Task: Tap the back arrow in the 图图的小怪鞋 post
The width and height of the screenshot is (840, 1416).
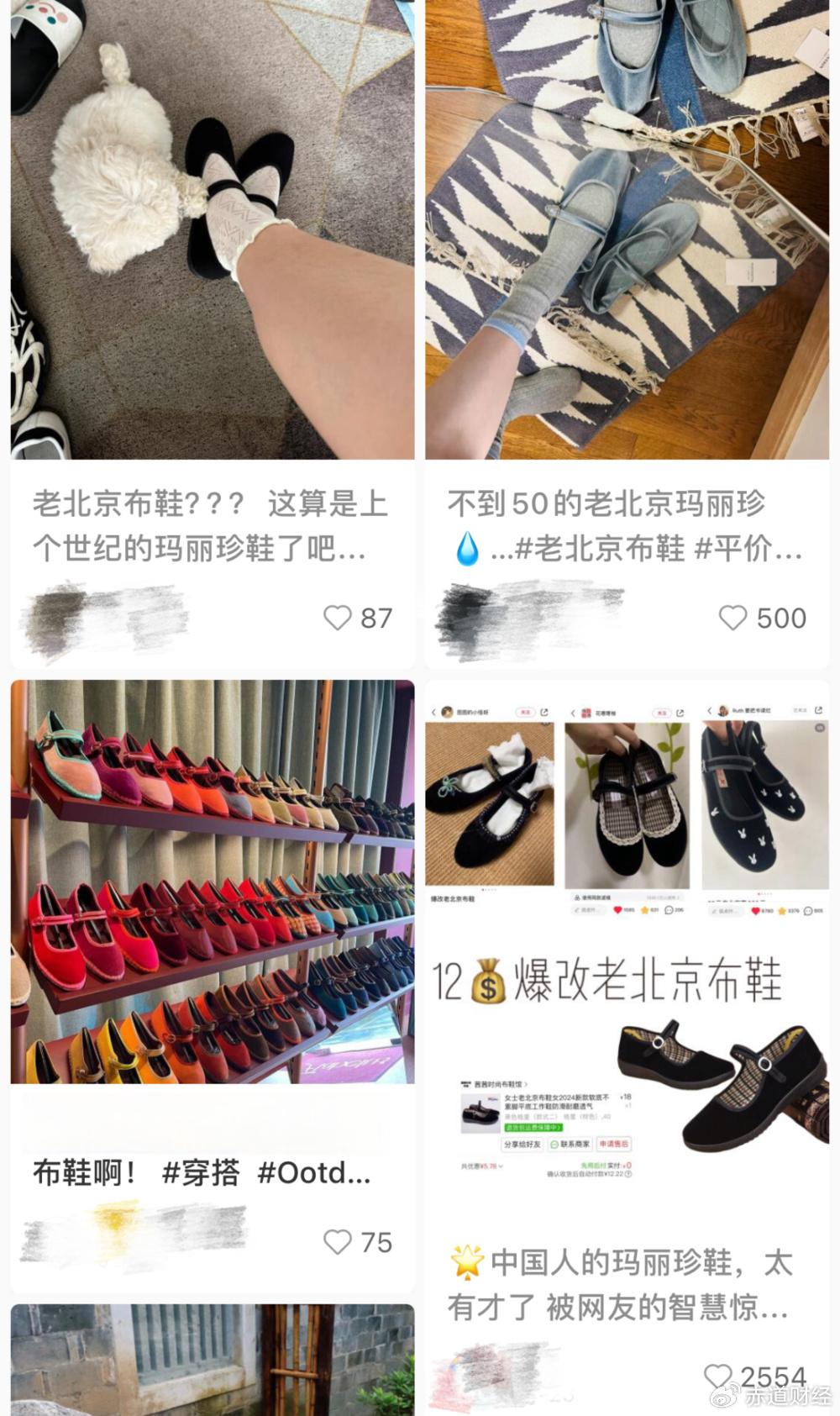Action: coord(433,710)
